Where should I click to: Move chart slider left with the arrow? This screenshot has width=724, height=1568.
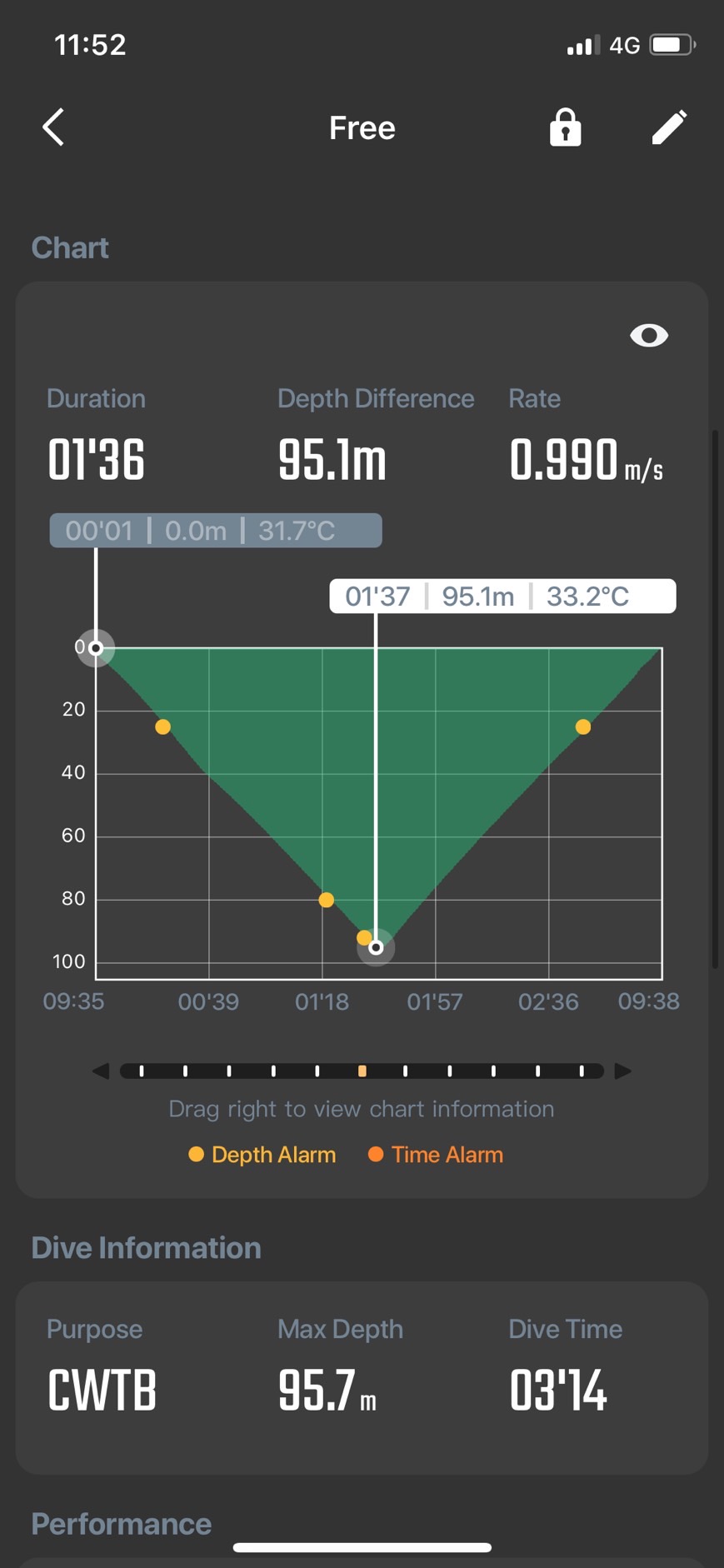click(101, 1071)
